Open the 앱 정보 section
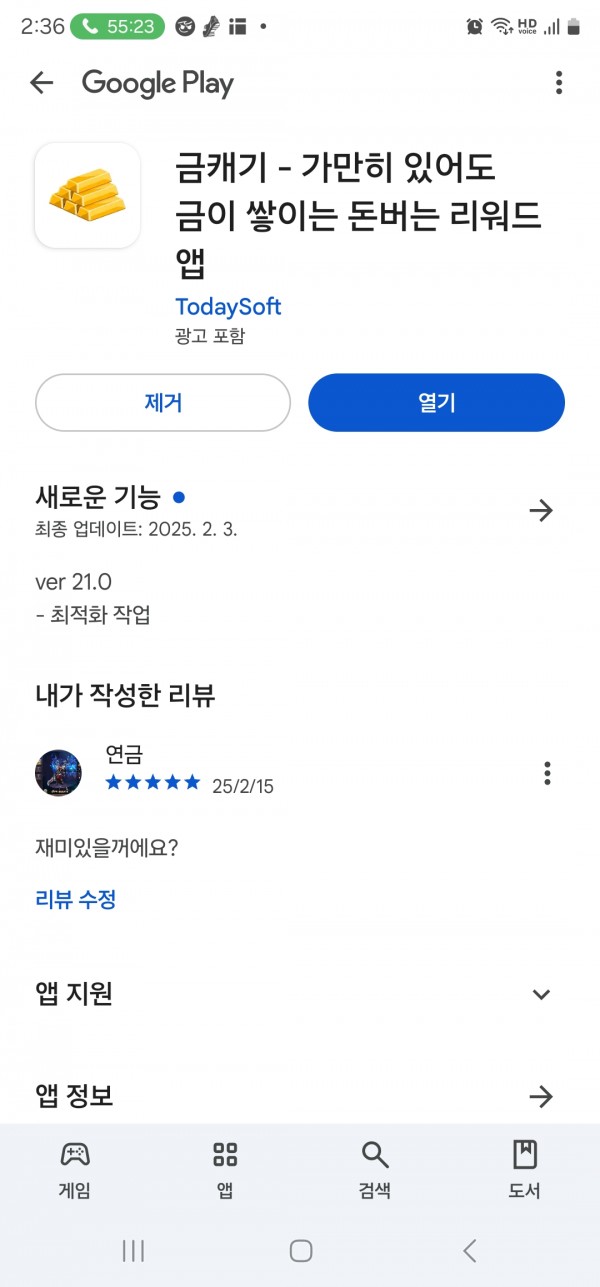Image resolution: width=600 pixels, height=1287 pixels. pyautogui.click(x=541, y=1097)
